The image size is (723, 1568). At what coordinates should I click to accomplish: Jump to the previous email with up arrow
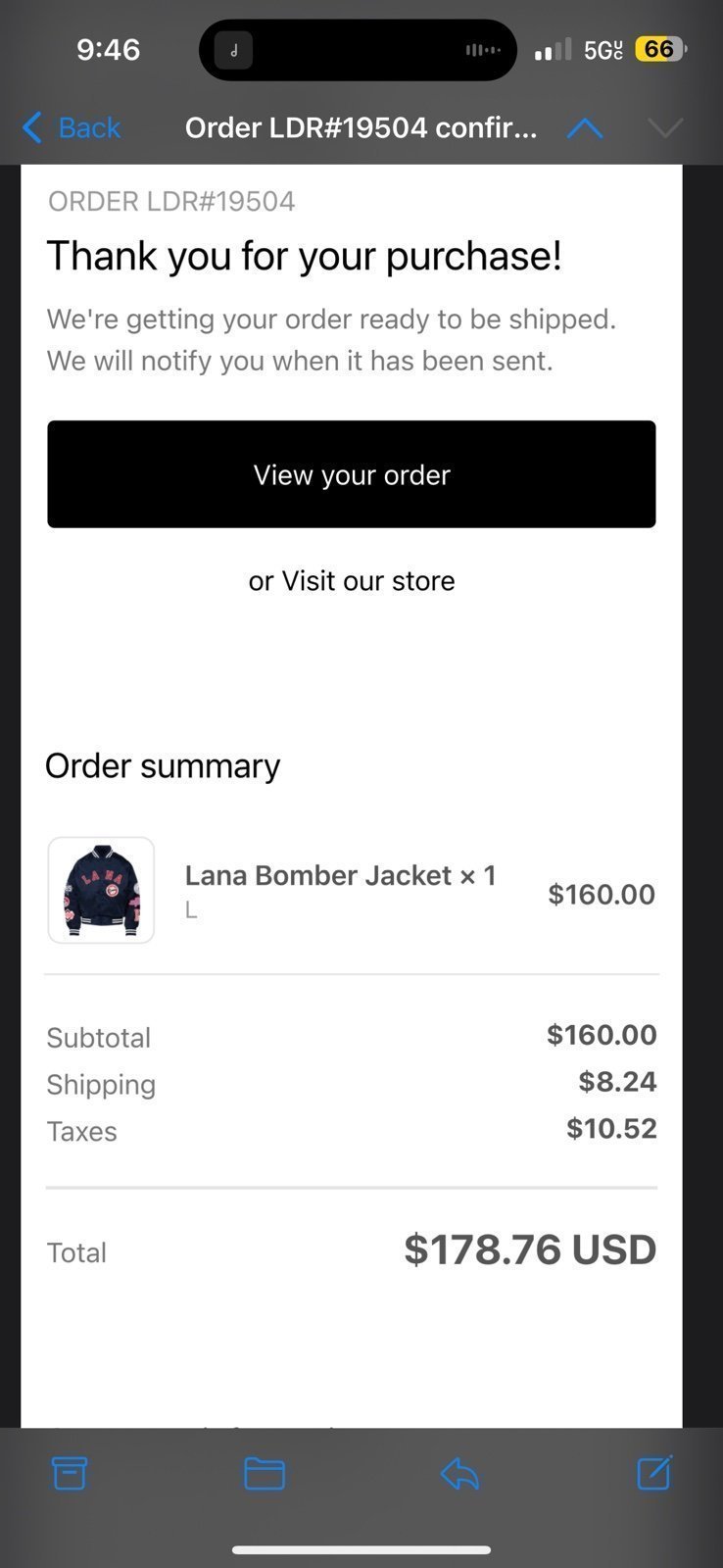pos(585,128)
